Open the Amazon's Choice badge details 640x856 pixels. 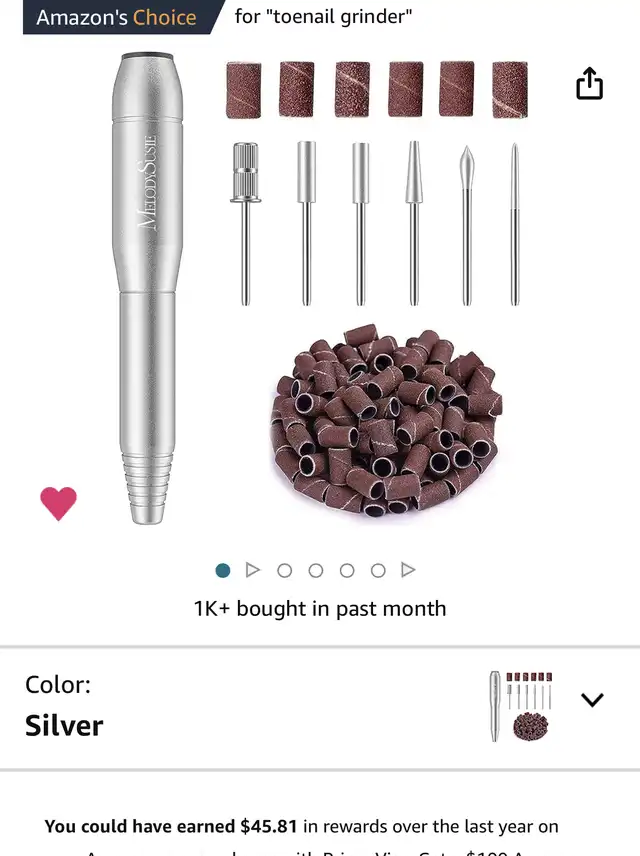(117, 17)
